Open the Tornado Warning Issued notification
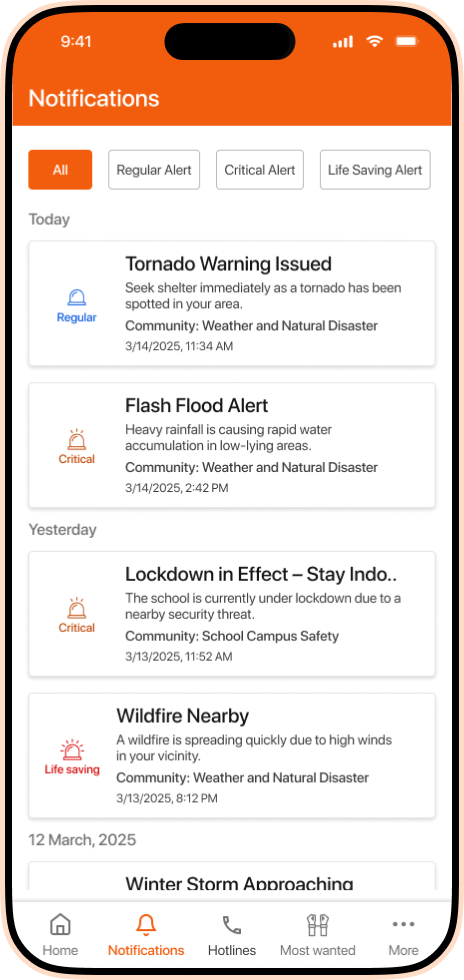Screen dimensions: 464x980 232,303
